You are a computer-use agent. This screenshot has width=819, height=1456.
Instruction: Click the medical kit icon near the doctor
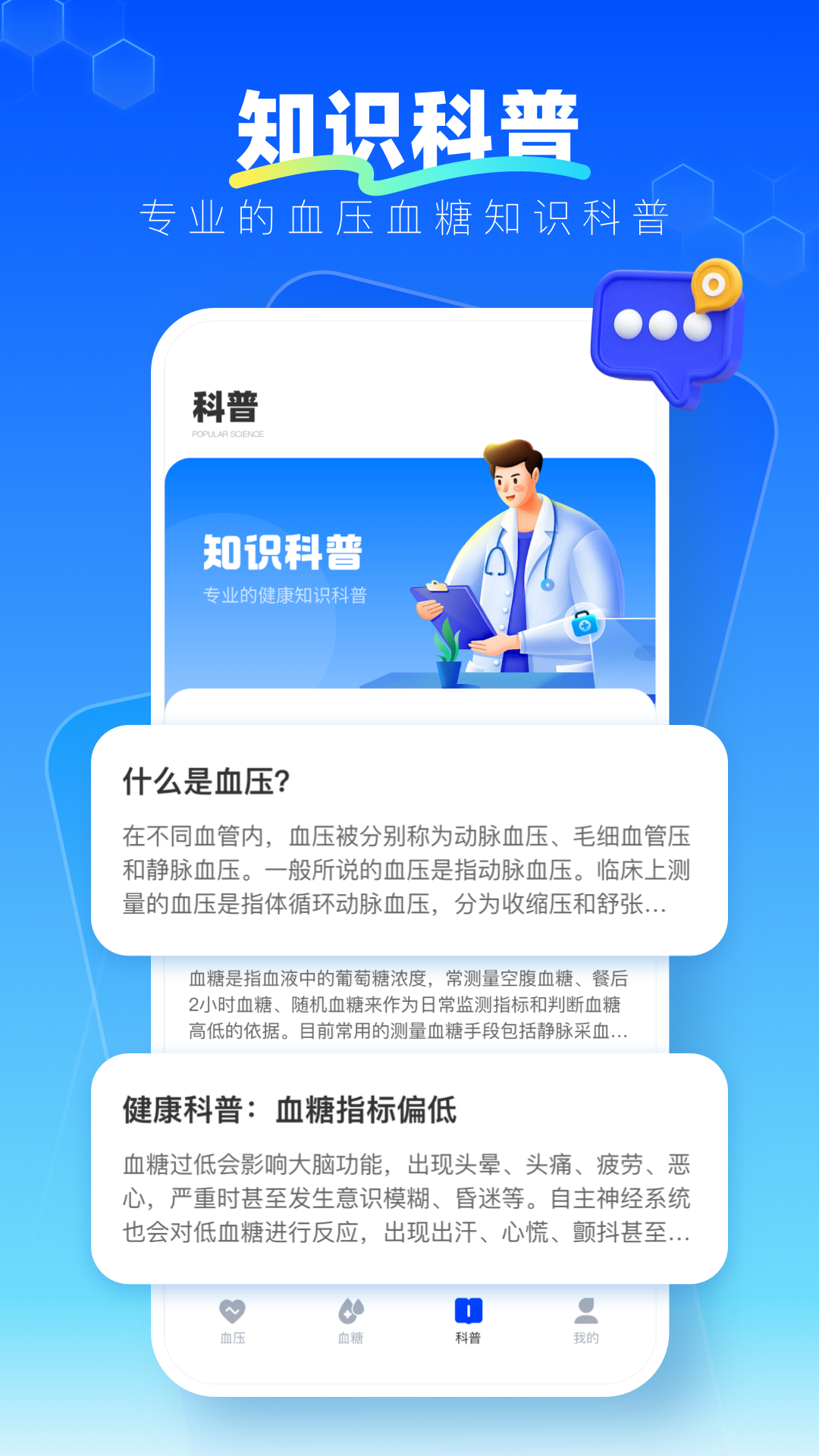[x=584, y=623]
